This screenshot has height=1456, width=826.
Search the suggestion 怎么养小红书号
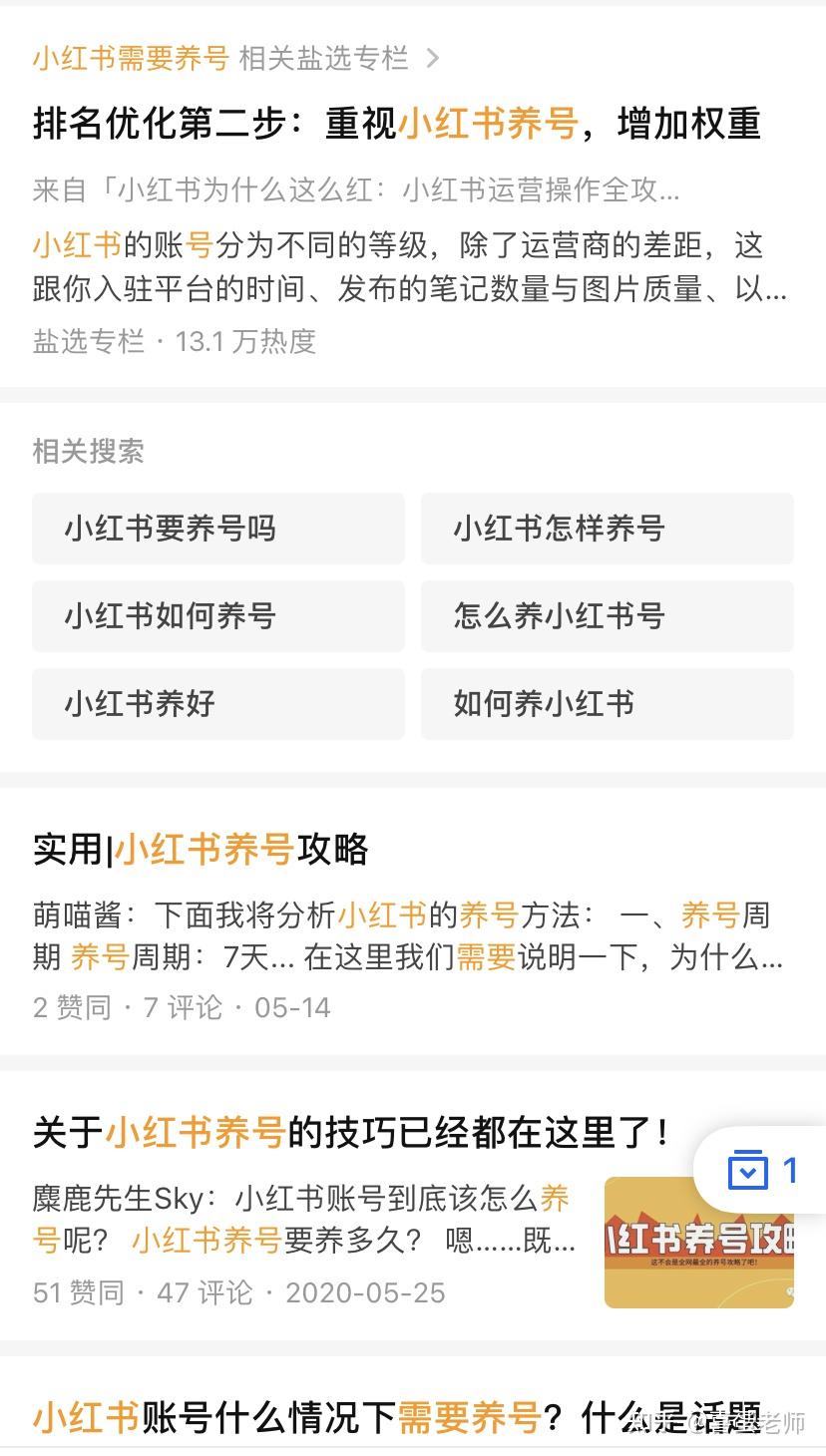(x=608, y=616)
